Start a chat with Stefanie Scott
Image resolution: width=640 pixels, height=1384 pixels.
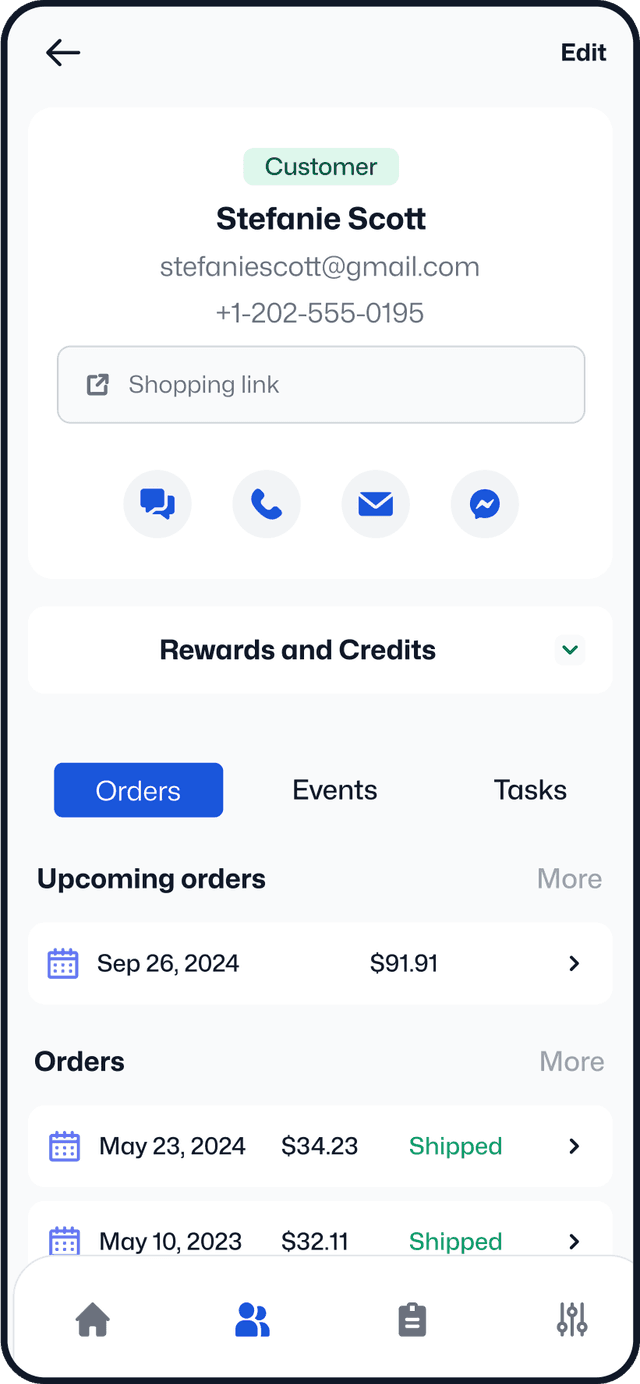[157, 504]
